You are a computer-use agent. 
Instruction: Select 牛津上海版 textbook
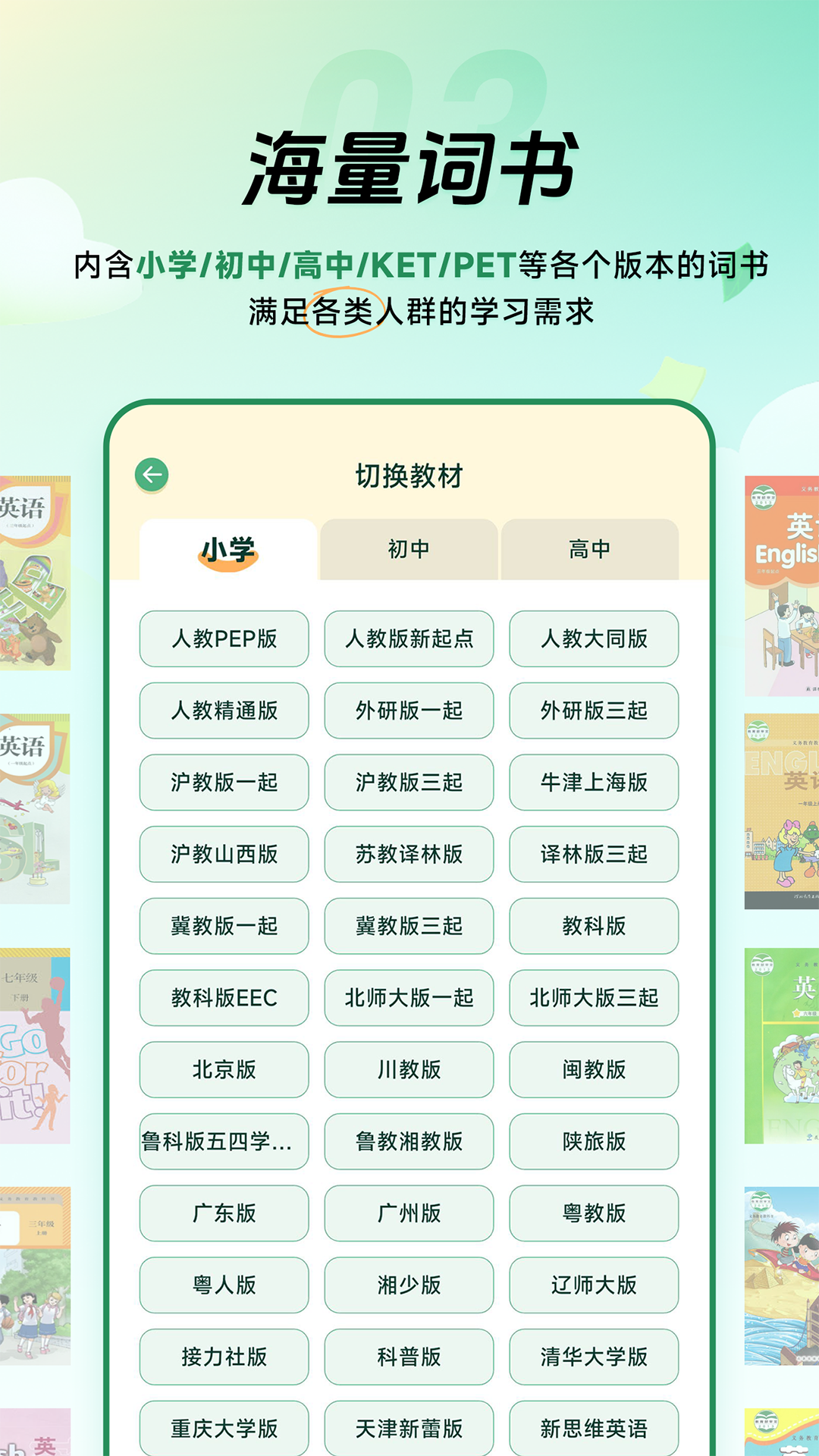594,783
